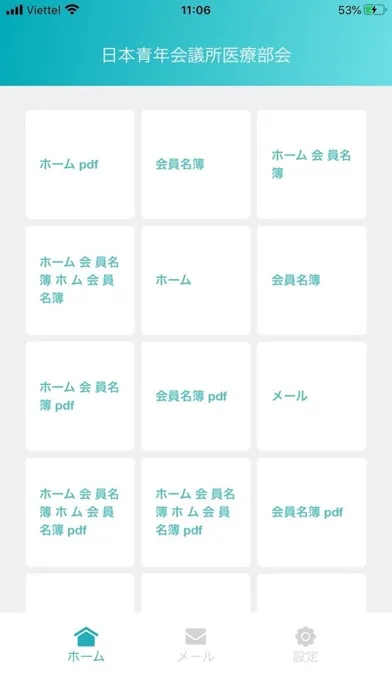Go to the 設定 settings tab
Viewport: 392px width, 696px height.
click(x=305, y=644)
